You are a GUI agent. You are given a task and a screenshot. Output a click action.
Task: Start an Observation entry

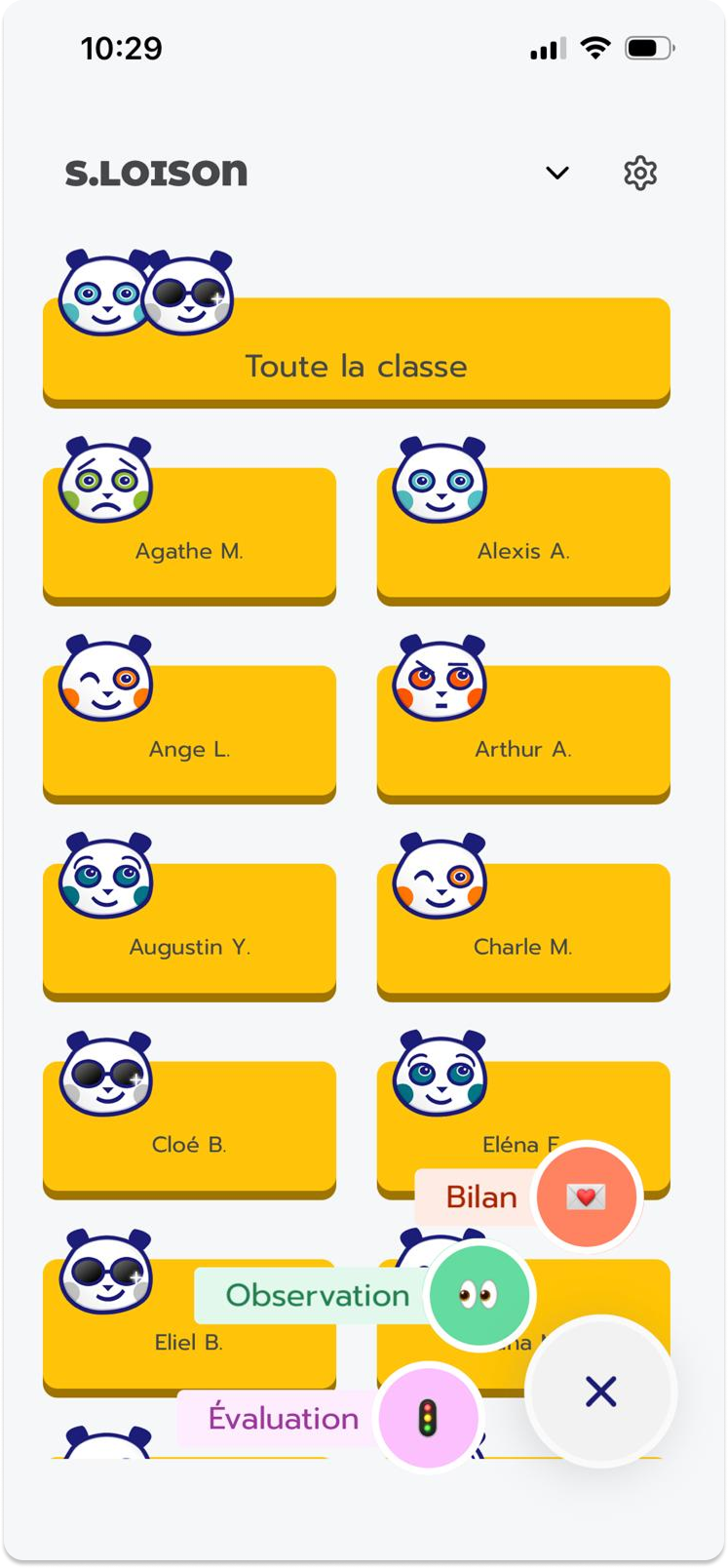click(x=479, y=1295)
